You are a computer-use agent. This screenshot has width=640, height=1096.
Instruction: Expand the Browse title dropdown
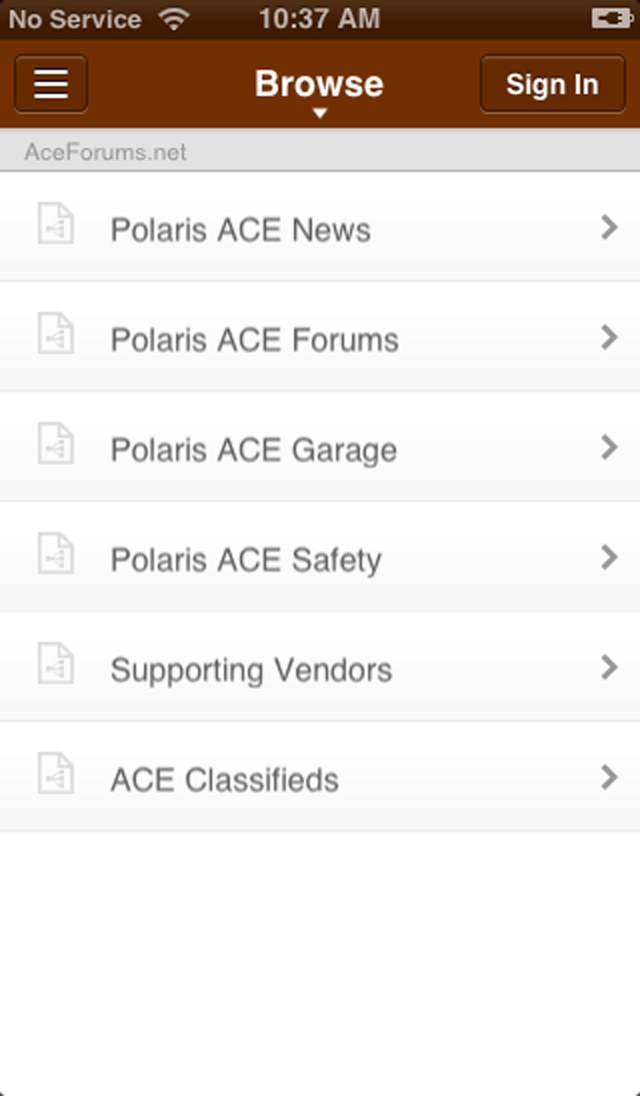click(319, 92)
